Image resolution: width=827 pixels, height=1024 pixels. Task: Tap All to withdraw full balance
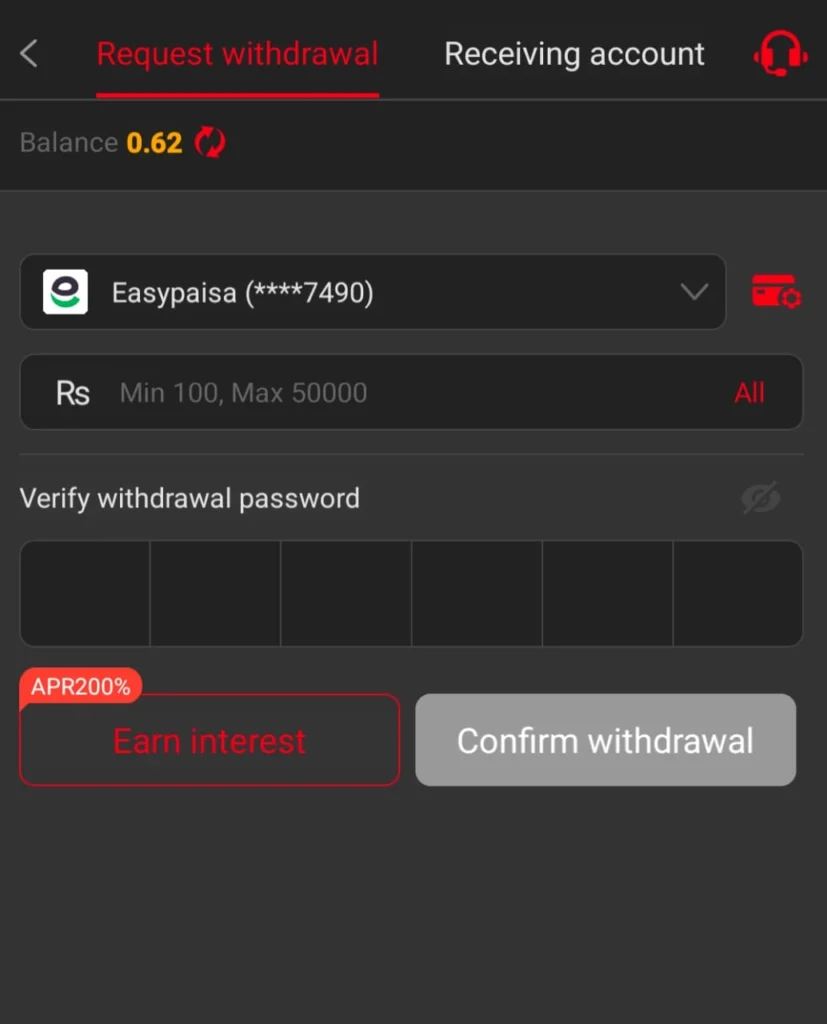tap(749, 393)
